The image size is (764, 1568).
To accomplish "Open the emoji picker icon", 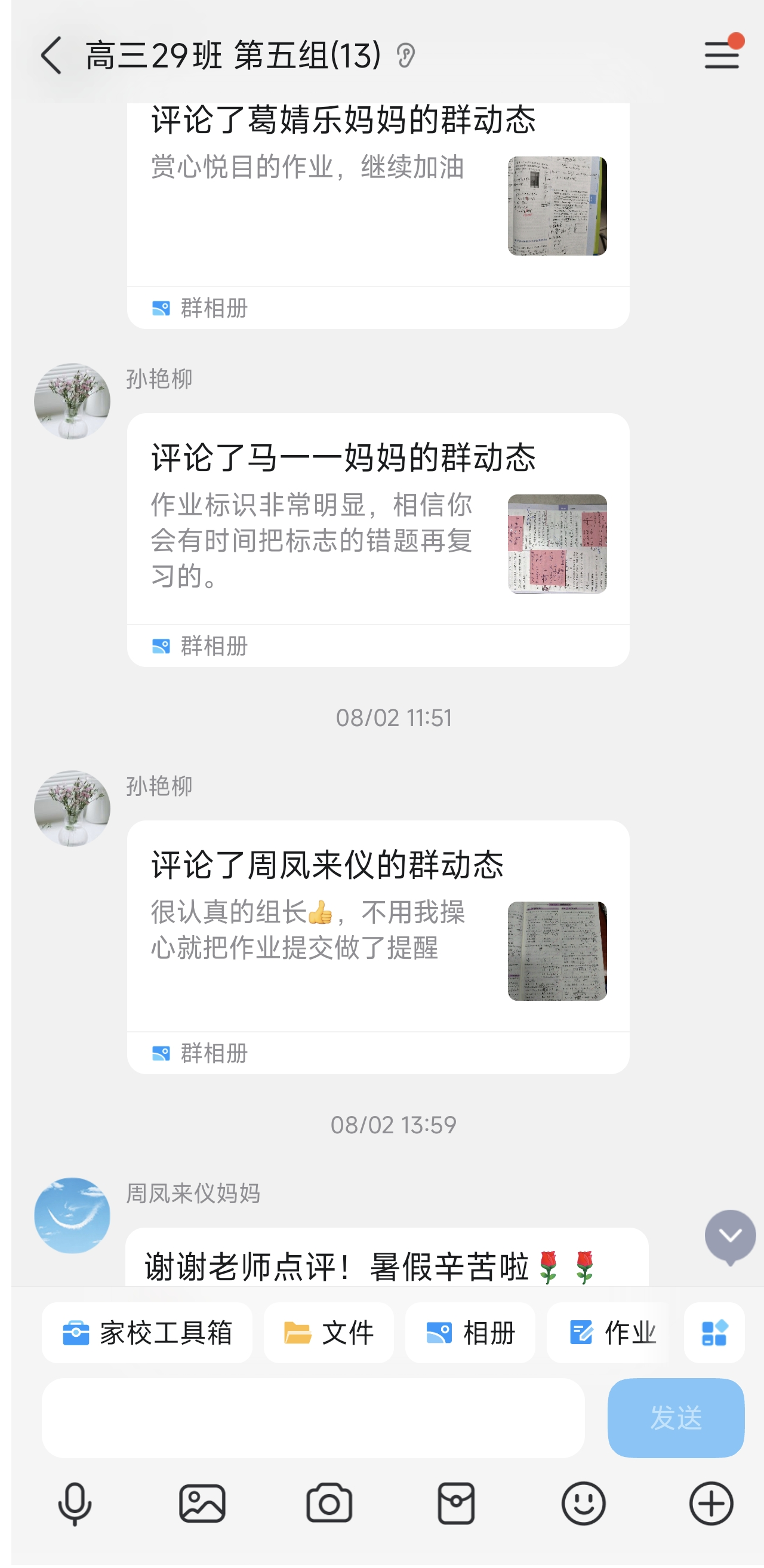I will pos(584,1504).
